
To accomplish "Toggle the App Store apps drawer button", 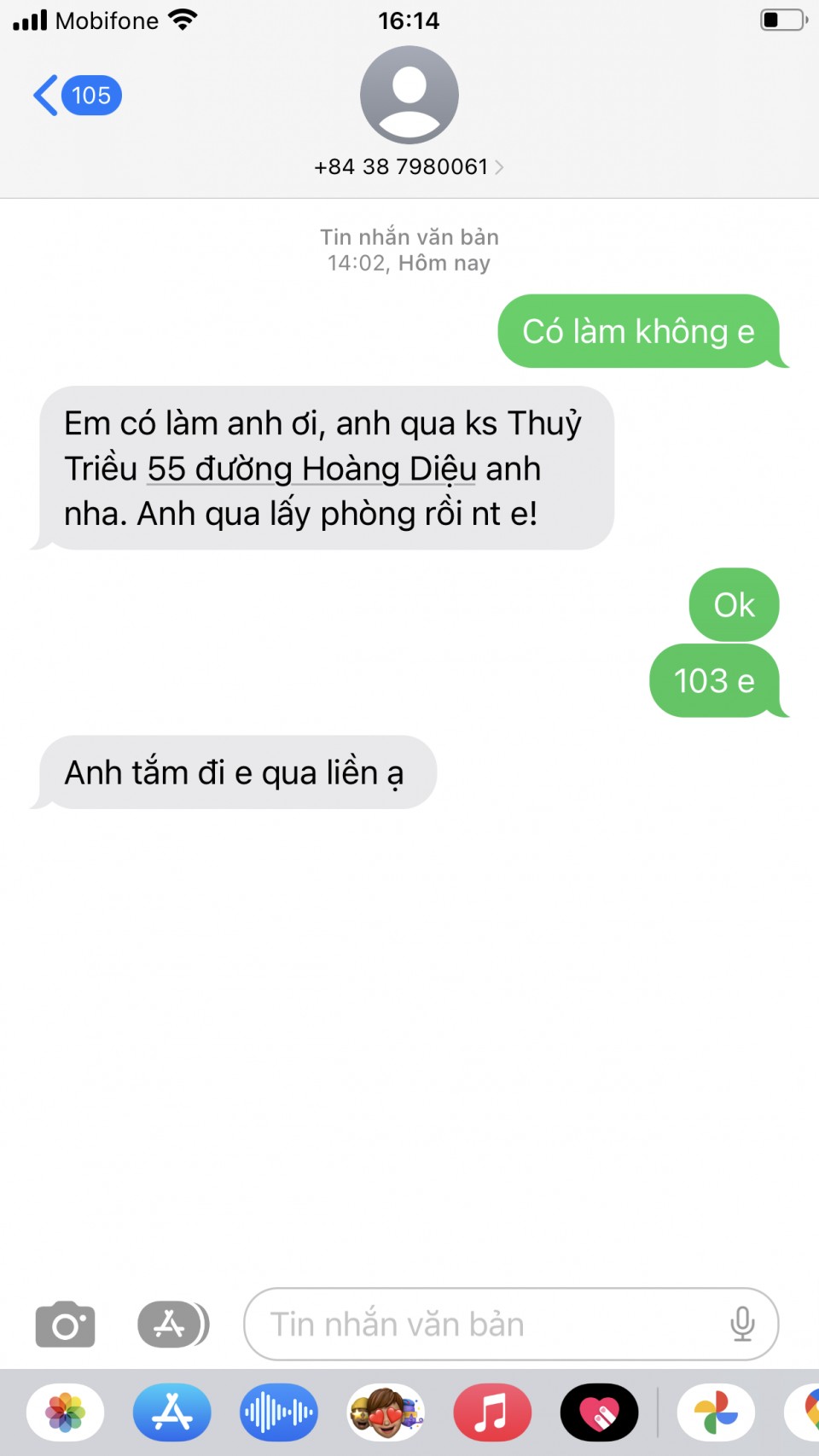I will point(173,1325).
